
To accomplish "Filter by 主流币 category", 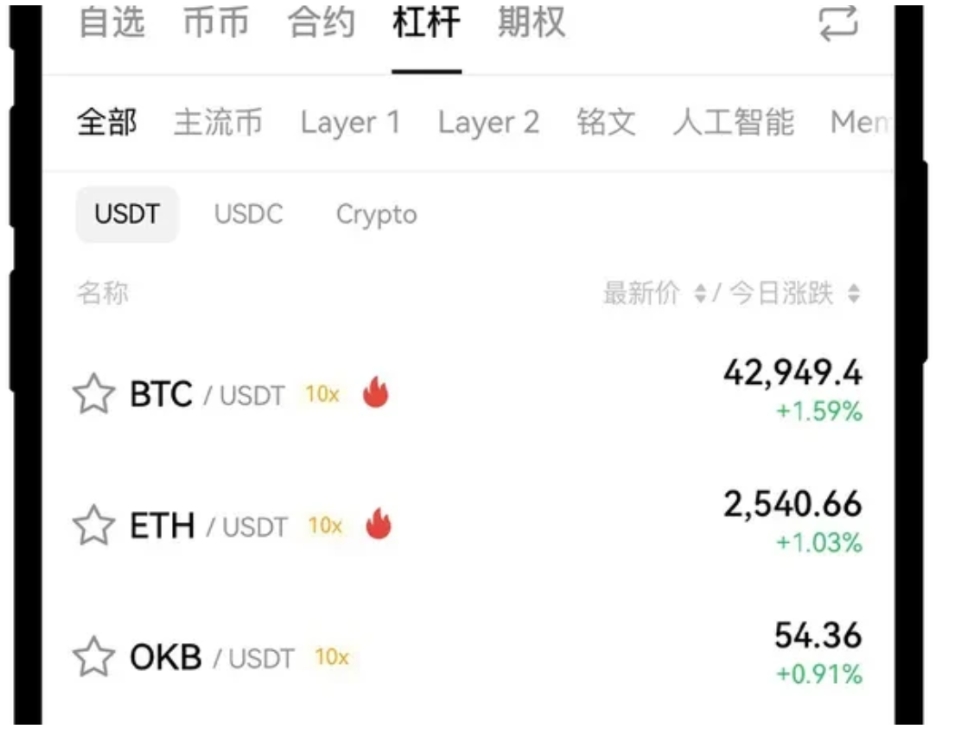I will coord(218,123).
